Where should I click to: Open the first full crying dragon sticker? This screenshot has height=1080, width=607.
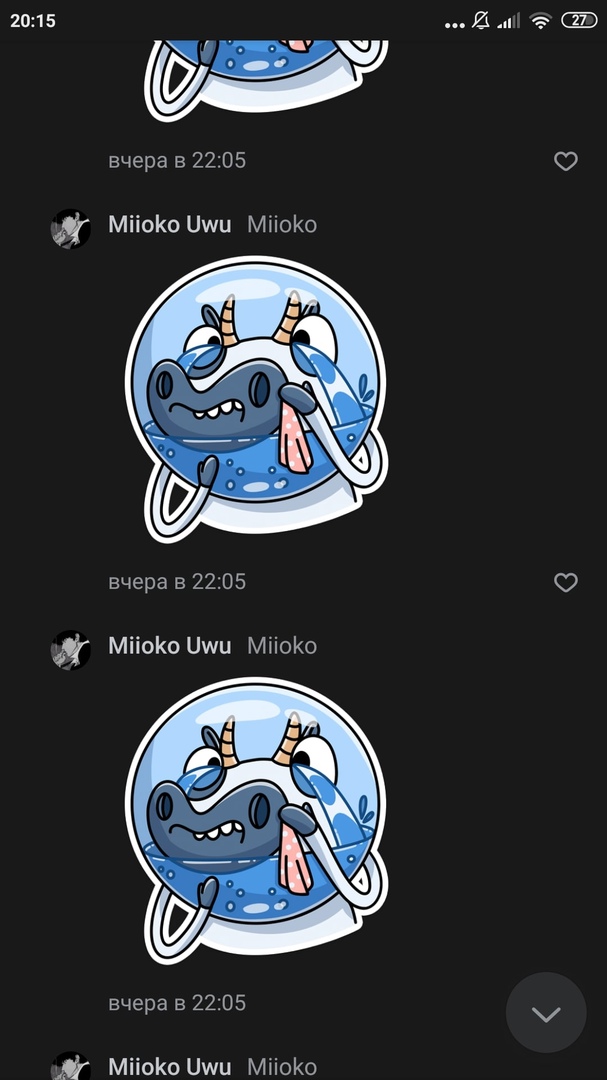[255, 400]
